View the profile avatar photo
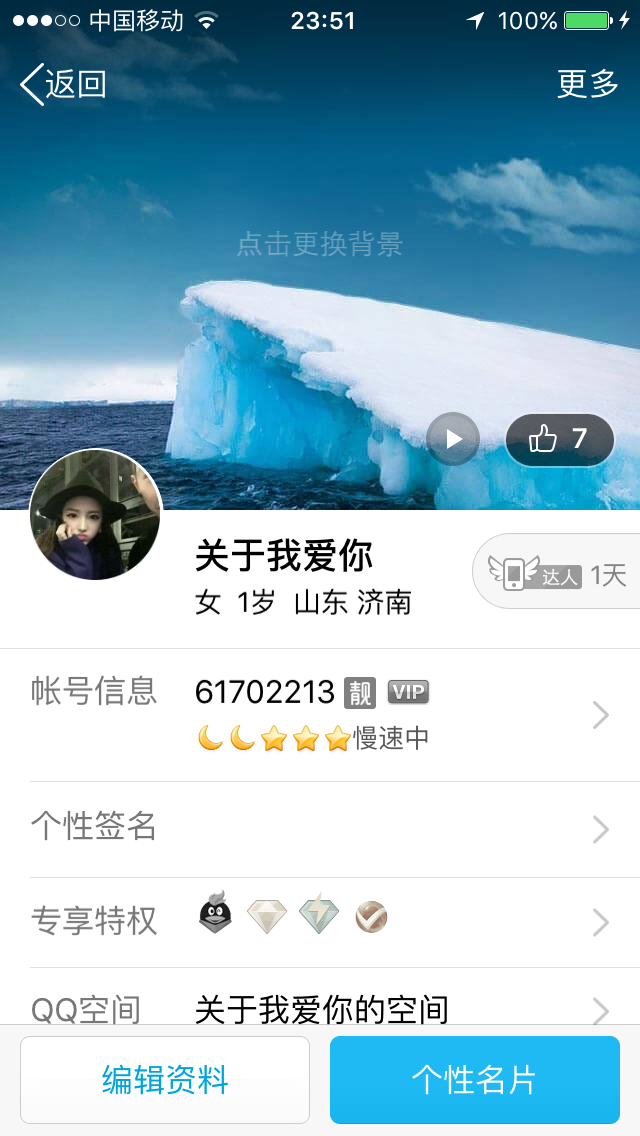 pos(96,514)
